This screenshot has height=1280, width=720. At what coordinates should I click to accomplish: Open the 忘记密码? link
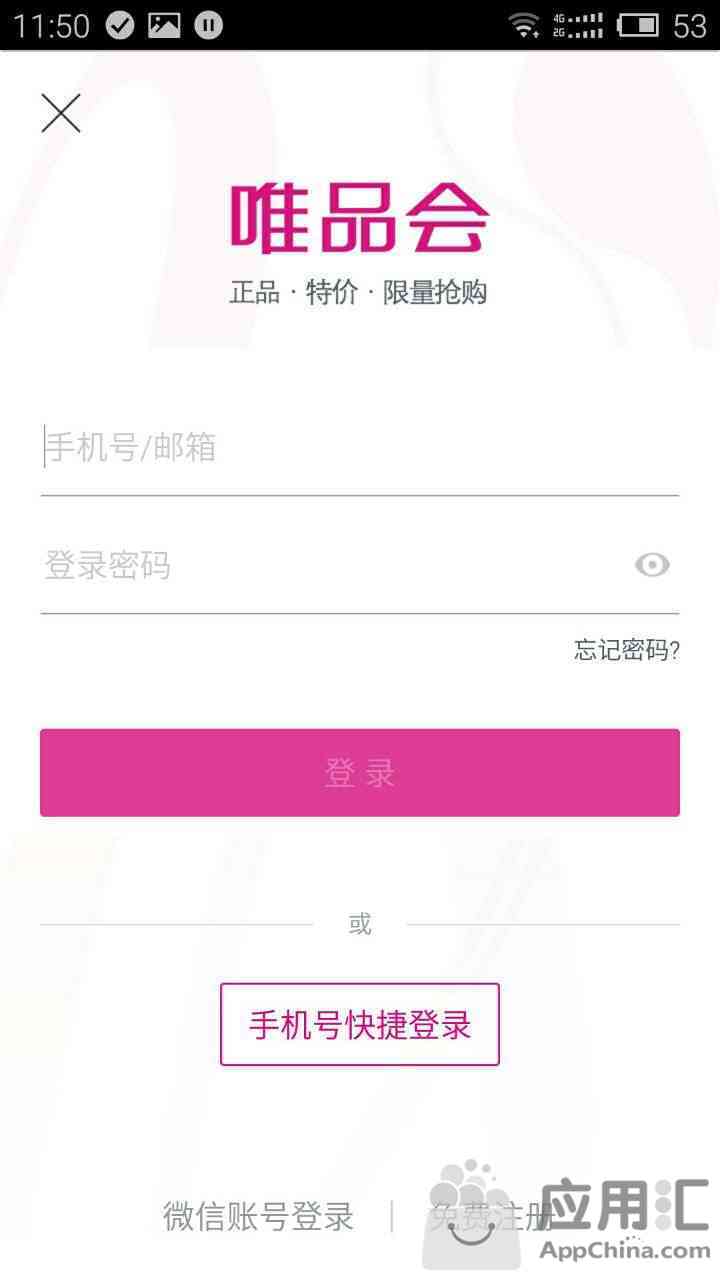(x=626, y=650)
